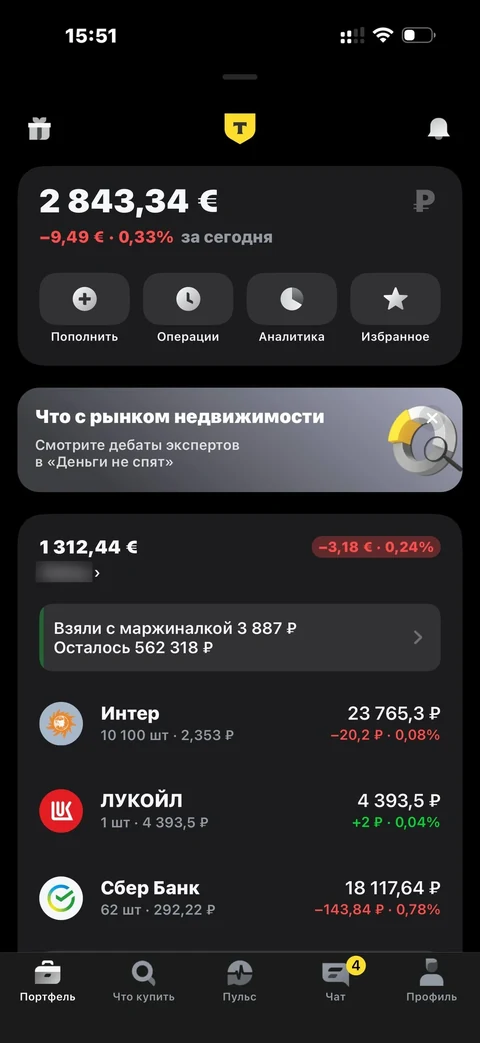Switch to the Что купить tab
This screenshot has height=1043, width=480.
[144, 982]
